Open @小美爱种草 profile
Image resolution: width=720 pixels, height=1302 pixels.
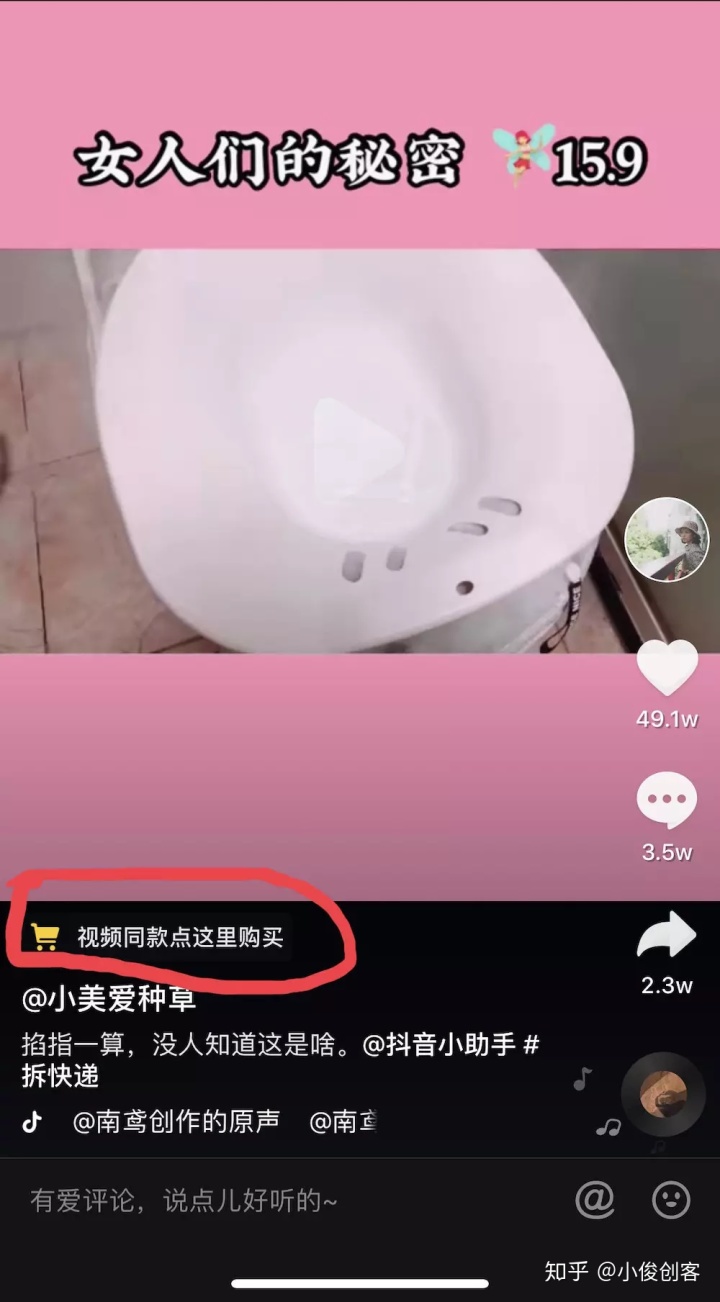click(109, 998)
